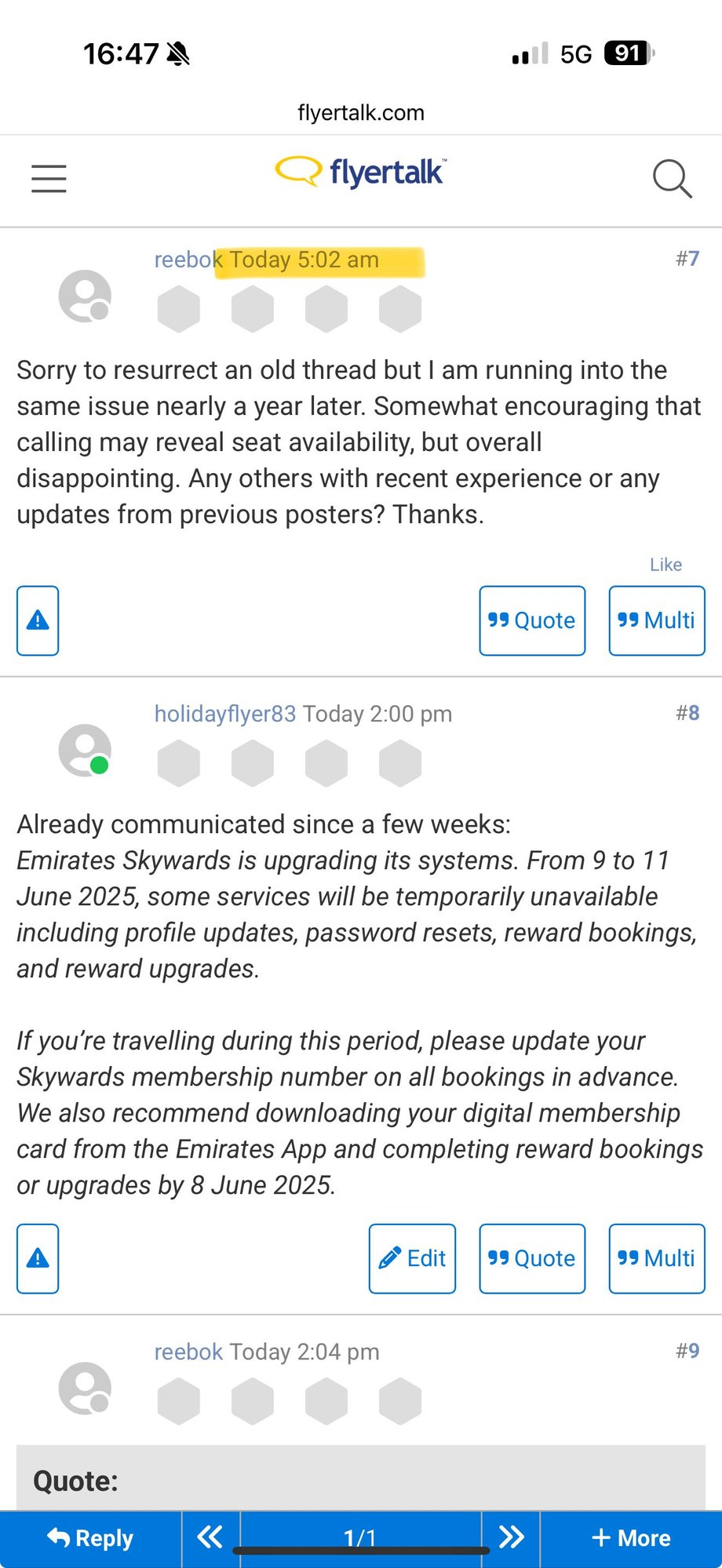Open the search magnifier

(x=672, y=179)
